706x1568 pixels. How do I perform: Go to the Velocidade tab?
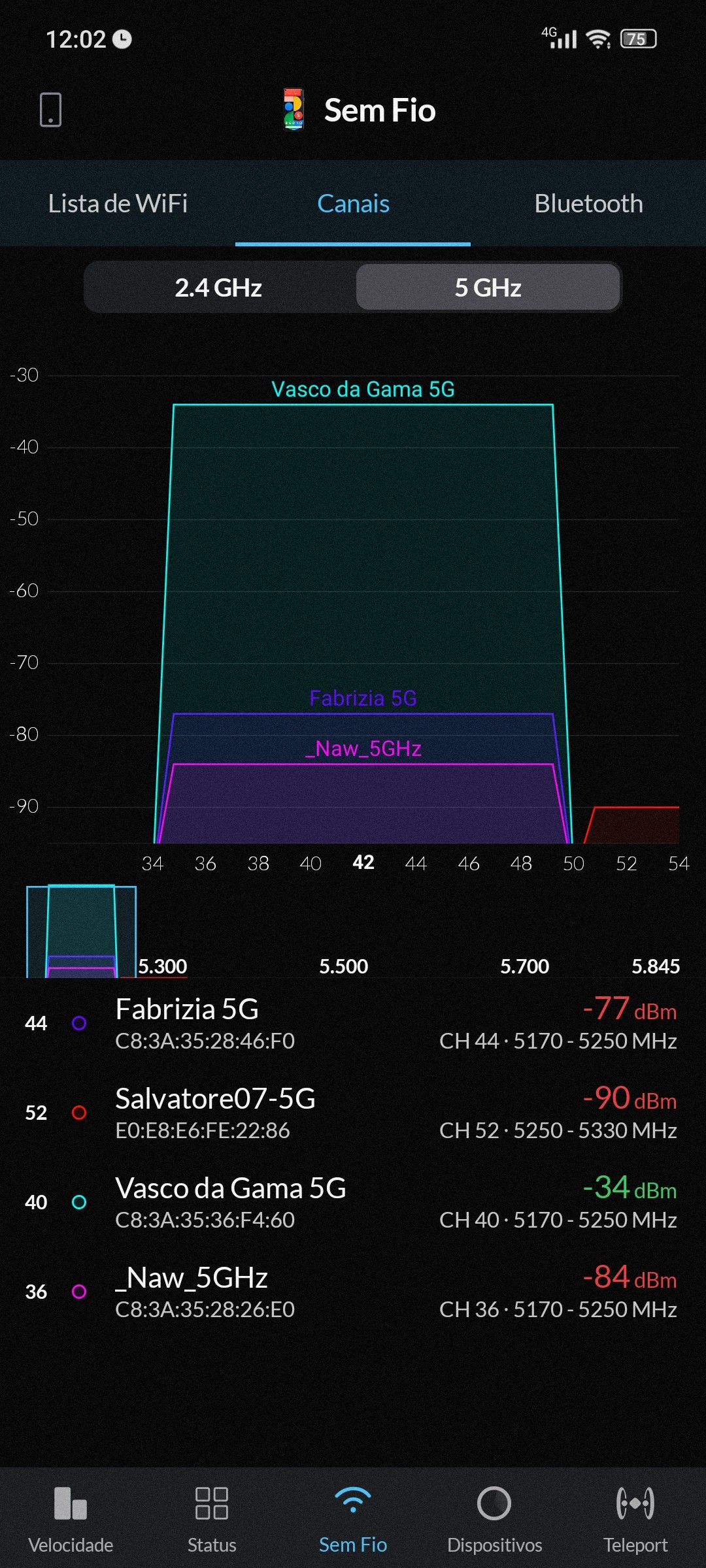pyautogui.click(x=71, y=1517)
